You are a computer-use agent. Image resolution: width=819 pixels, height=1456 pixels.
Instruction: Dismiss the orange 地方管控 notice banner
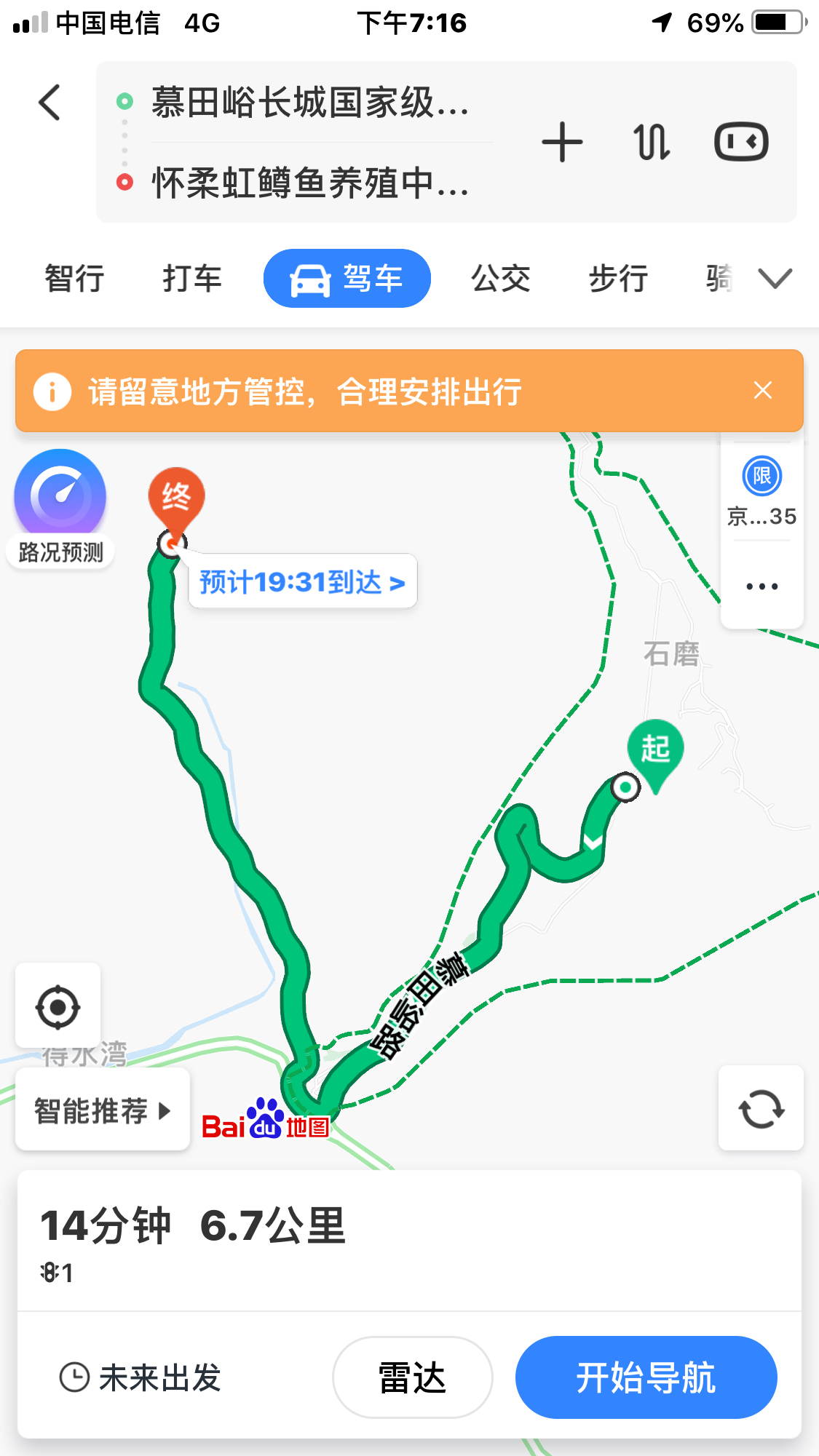[x=763, y=391]
